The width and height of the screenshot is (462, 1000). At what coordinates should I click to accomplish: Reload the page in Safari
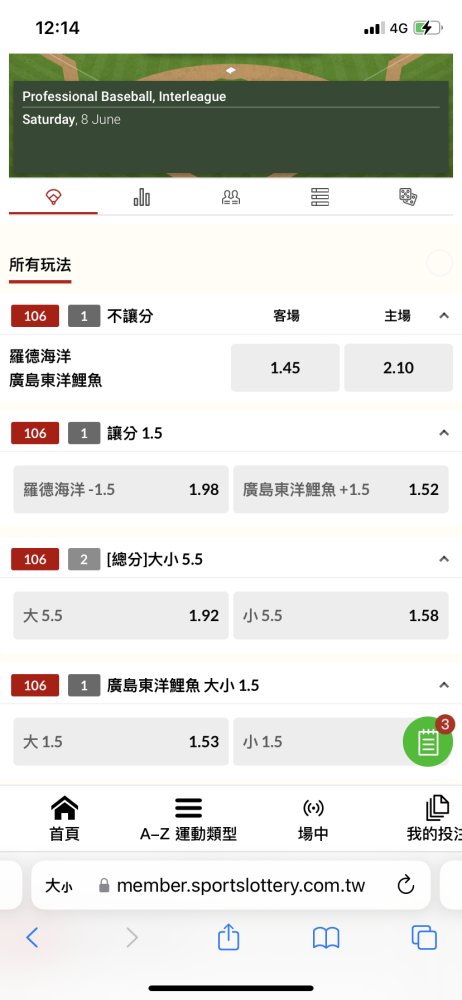coord(406,885)
